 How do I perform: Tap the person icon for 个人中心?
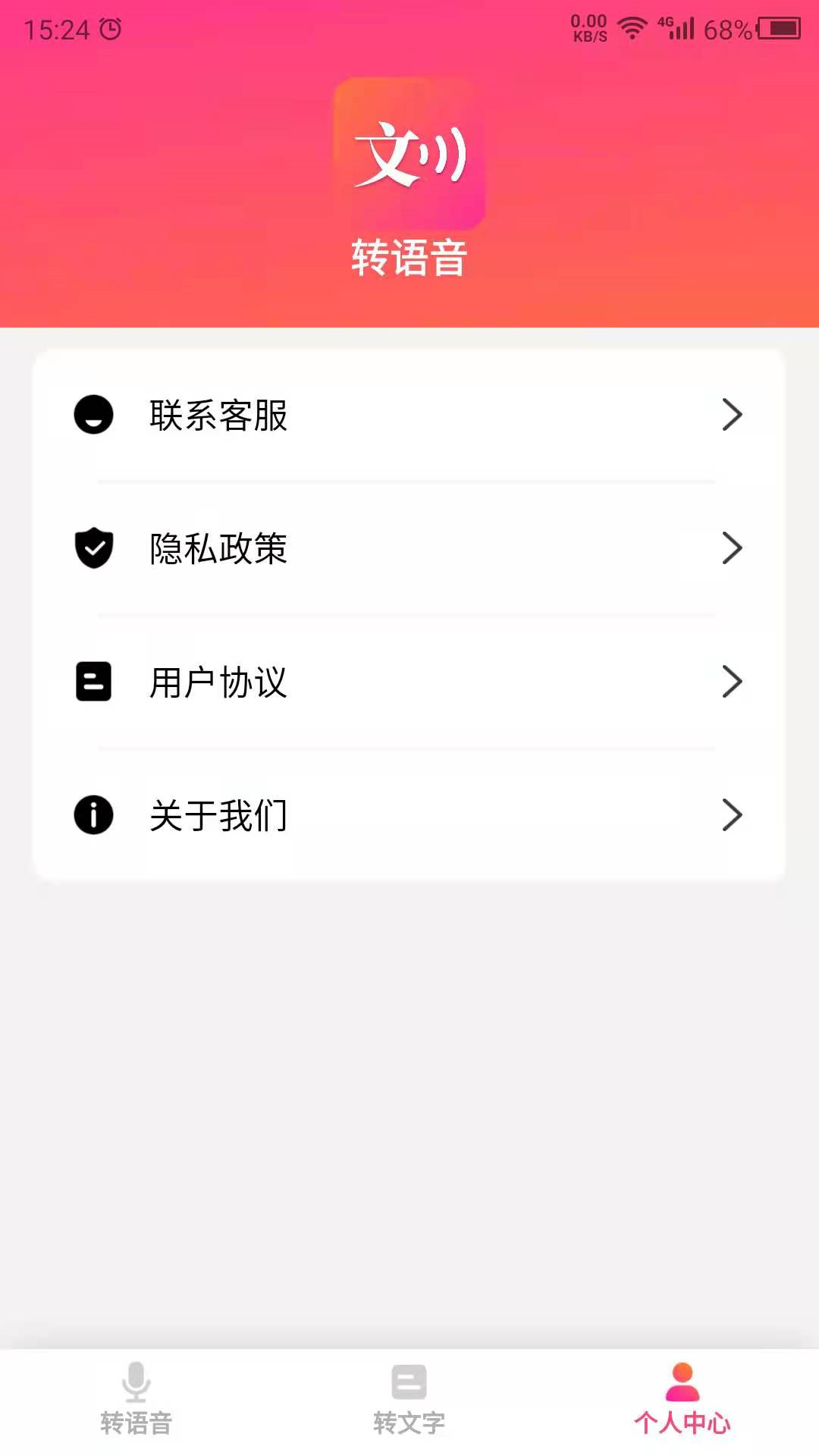(682, 1382)
